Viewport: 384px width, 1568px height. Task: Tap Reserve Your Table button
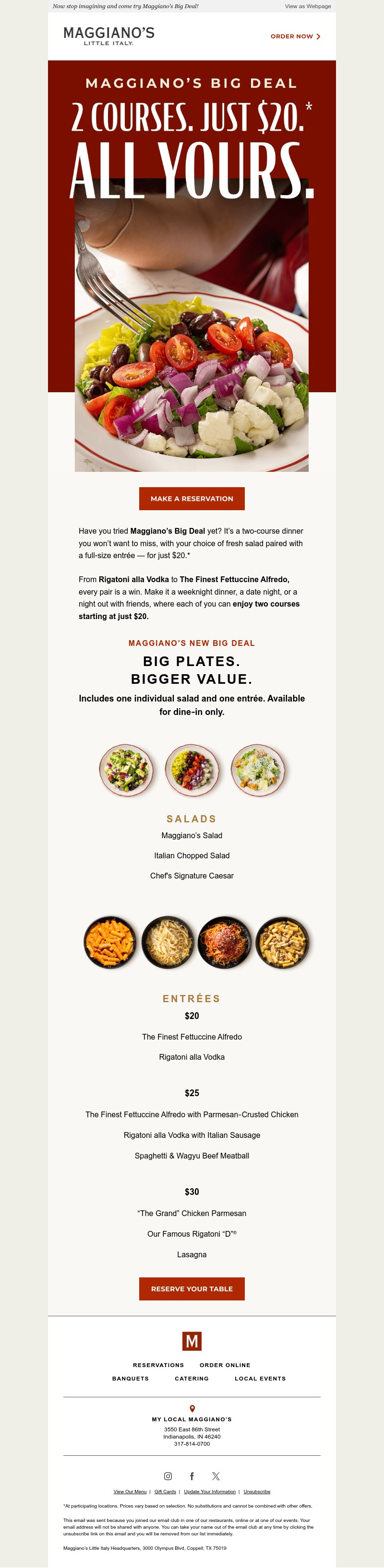pyautogui.click(x=192, y=1288)
